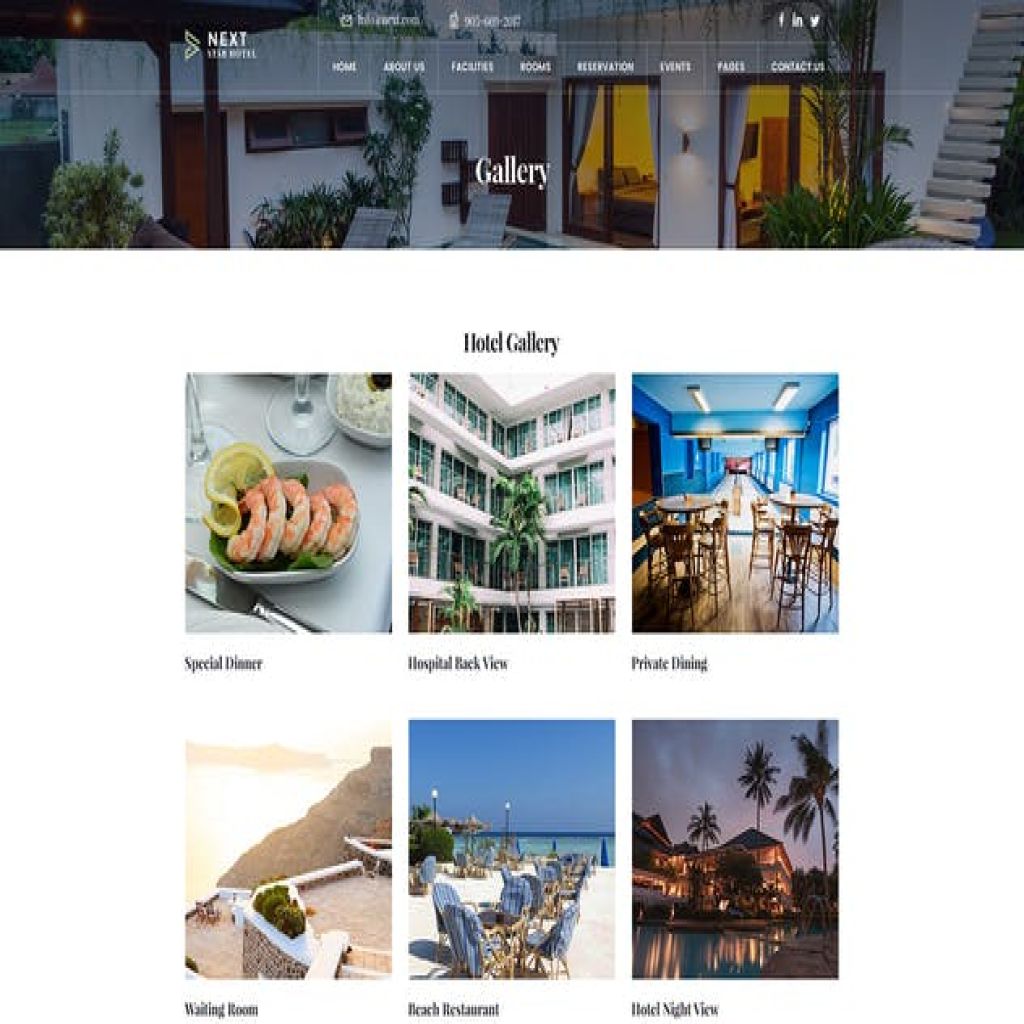The height and width of the screenshot is (1024, 1024).
Task: Go to the Reservation page
Action: (x=605, y=67)
